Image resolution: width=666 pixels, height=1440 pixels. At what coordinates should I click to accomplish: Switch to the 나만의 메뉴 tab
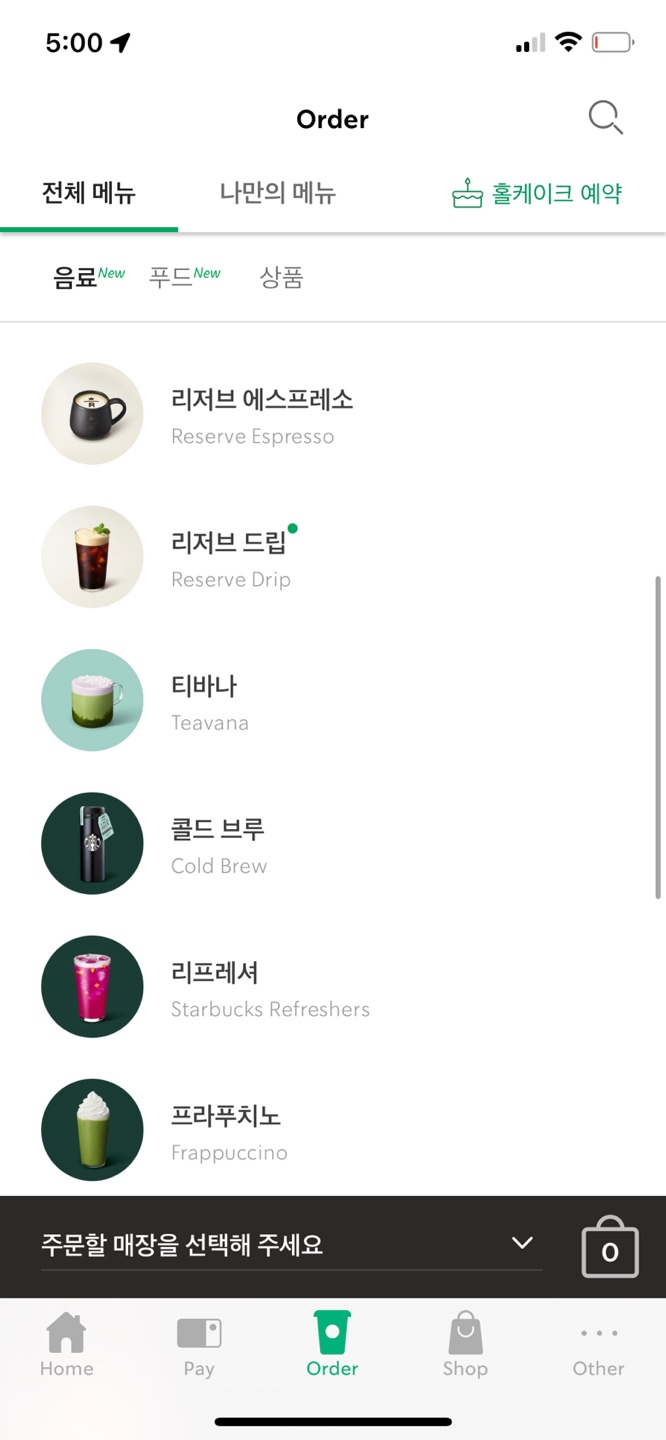pos(277,193)
